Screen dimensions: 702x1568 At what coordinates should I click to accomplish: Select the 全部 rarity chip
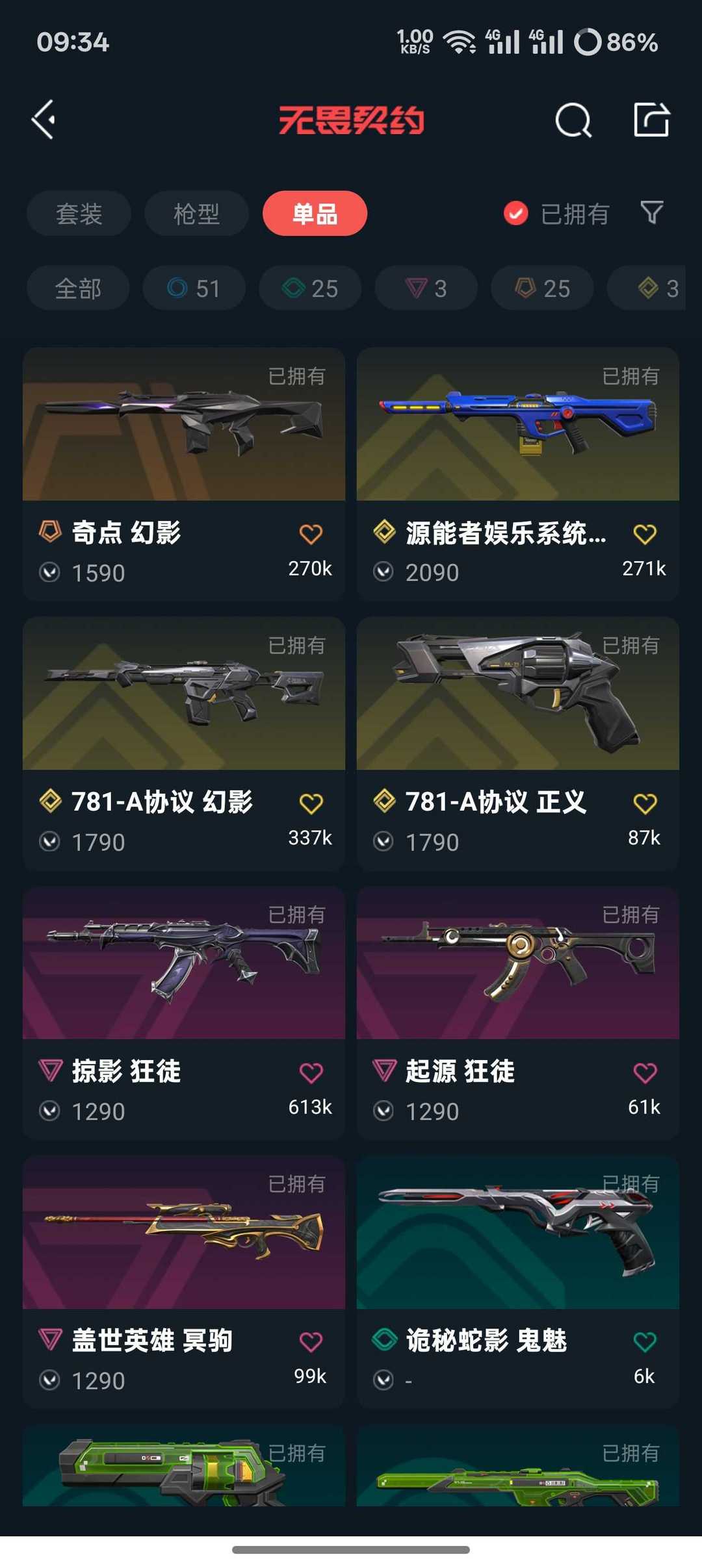78,288
